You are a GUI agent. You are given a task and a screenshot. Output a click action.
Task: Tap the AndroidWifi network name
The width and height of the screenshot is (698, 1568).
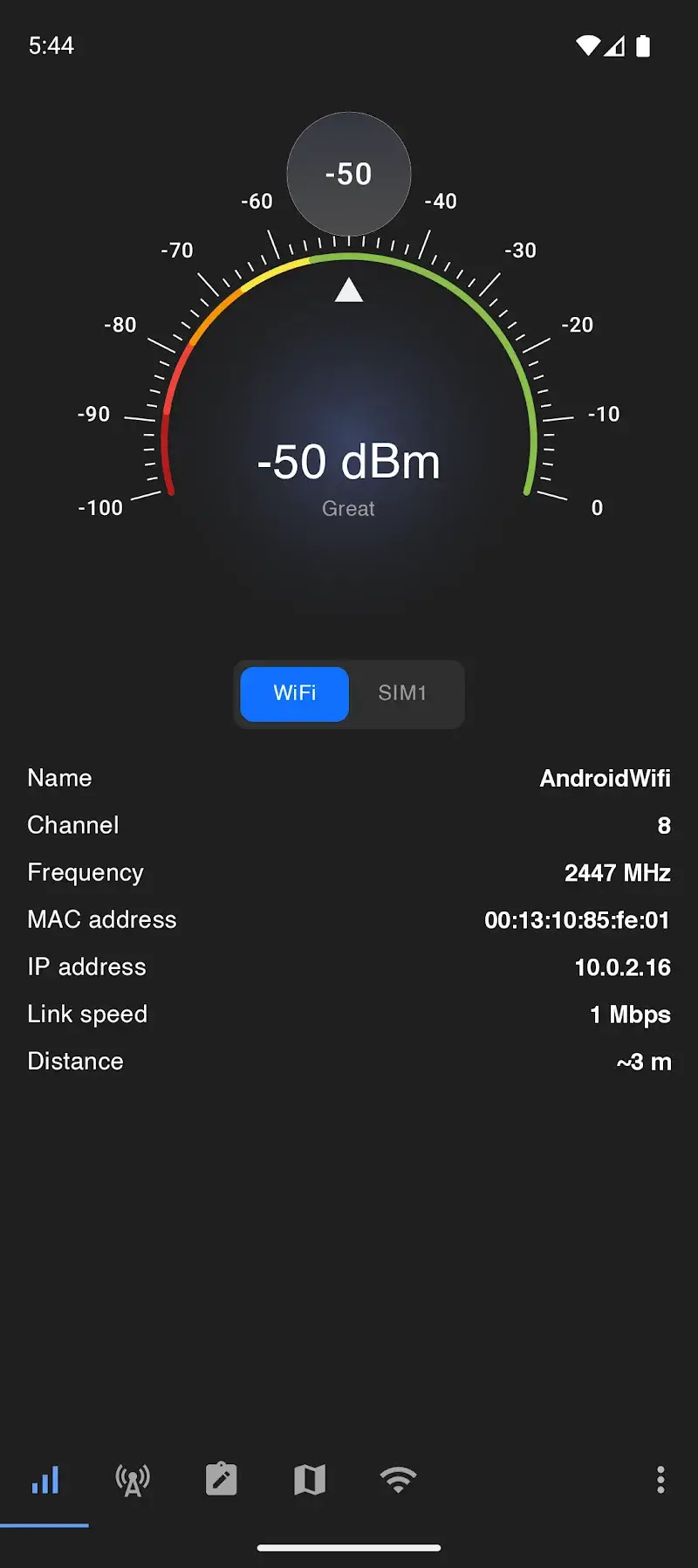point(606,778)
